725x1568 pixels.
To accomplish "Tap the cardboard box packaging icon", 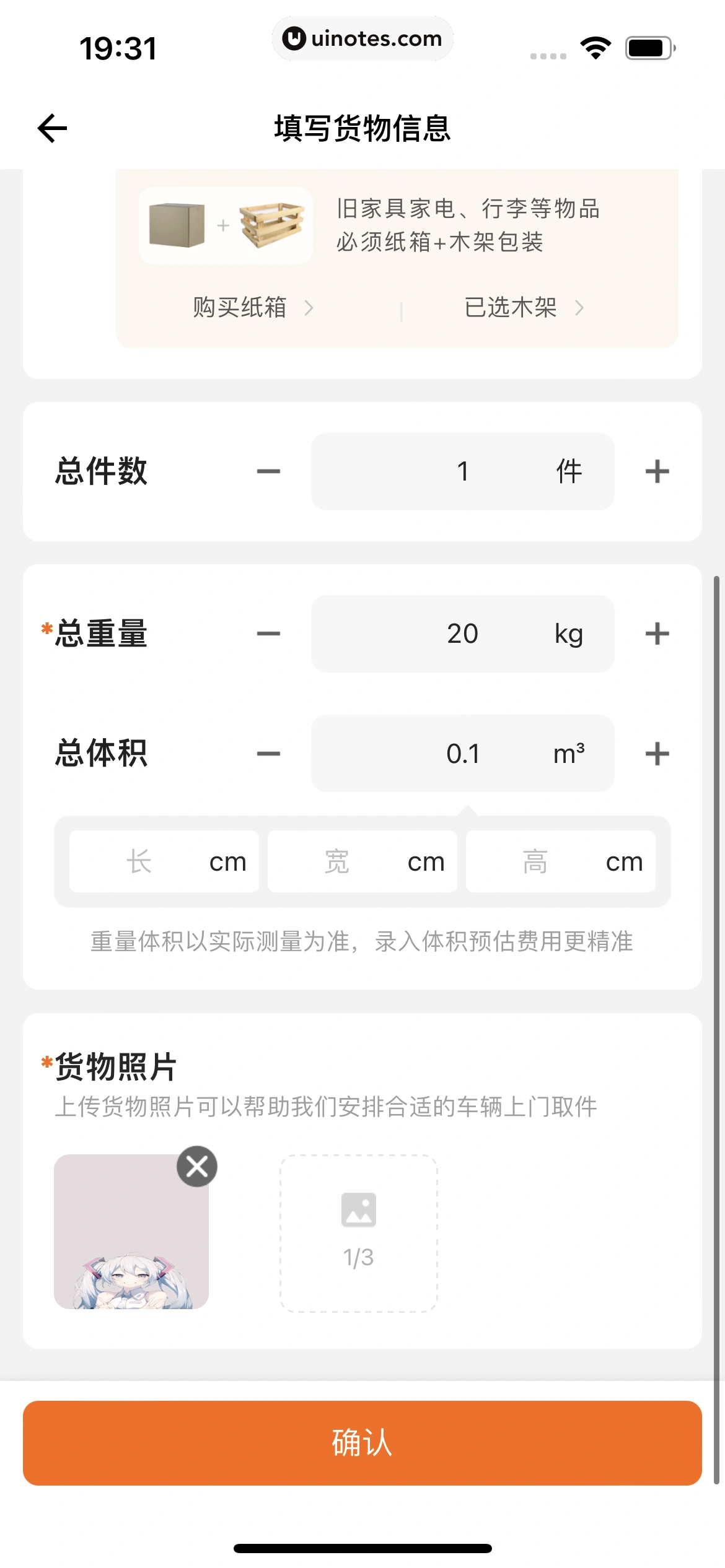I will click(x=175, y=225).
